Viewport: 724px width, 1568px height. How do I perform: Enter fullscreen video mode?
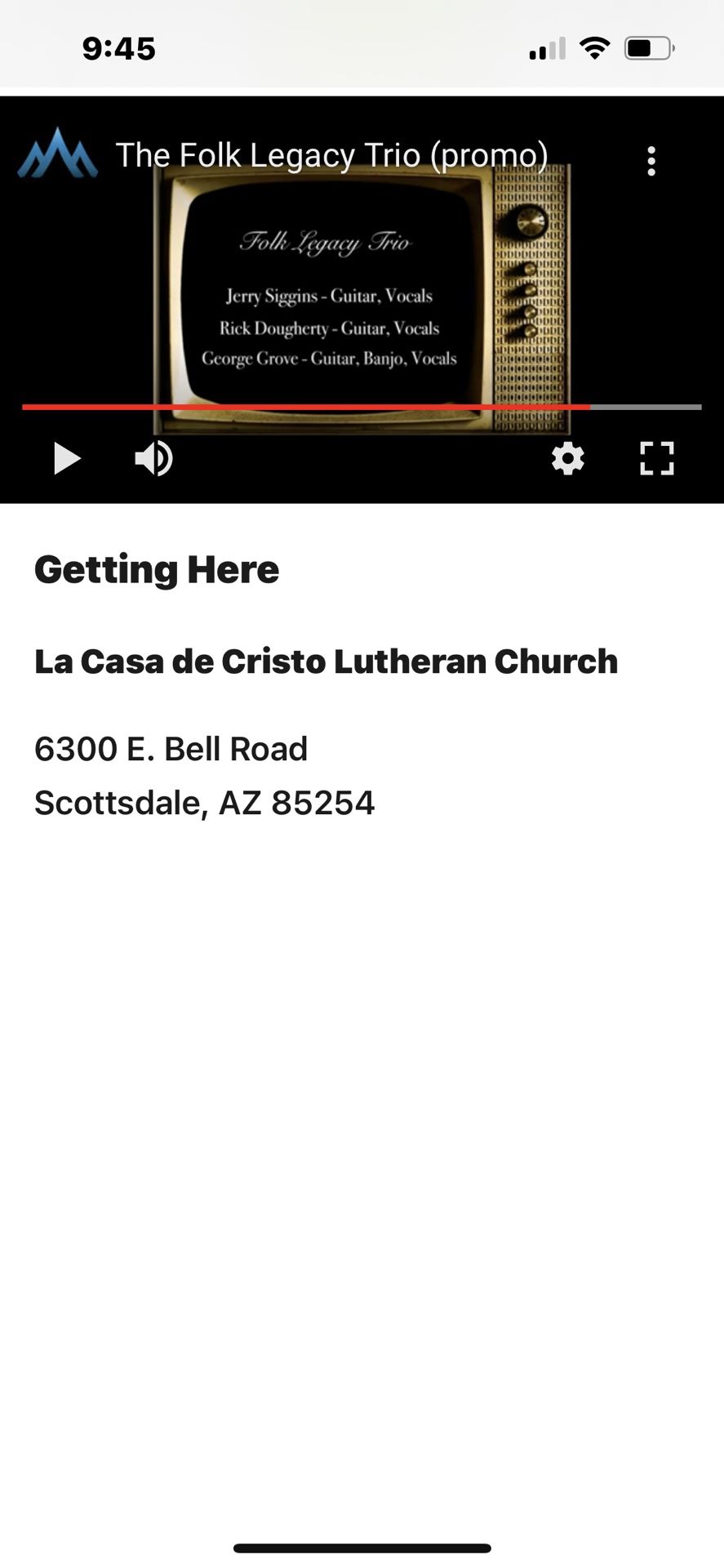click(656, 458)
